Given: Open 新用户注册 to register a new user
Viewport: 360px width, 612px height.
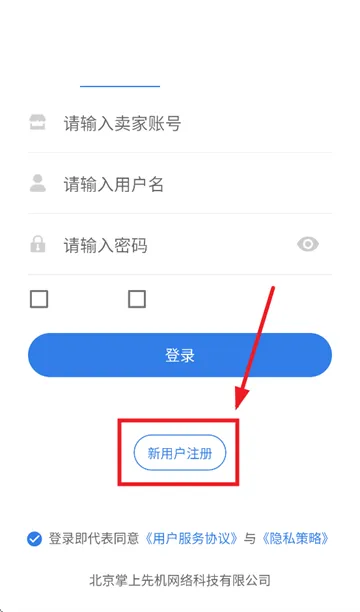Looking at the screenshot, I should [180, 453].
